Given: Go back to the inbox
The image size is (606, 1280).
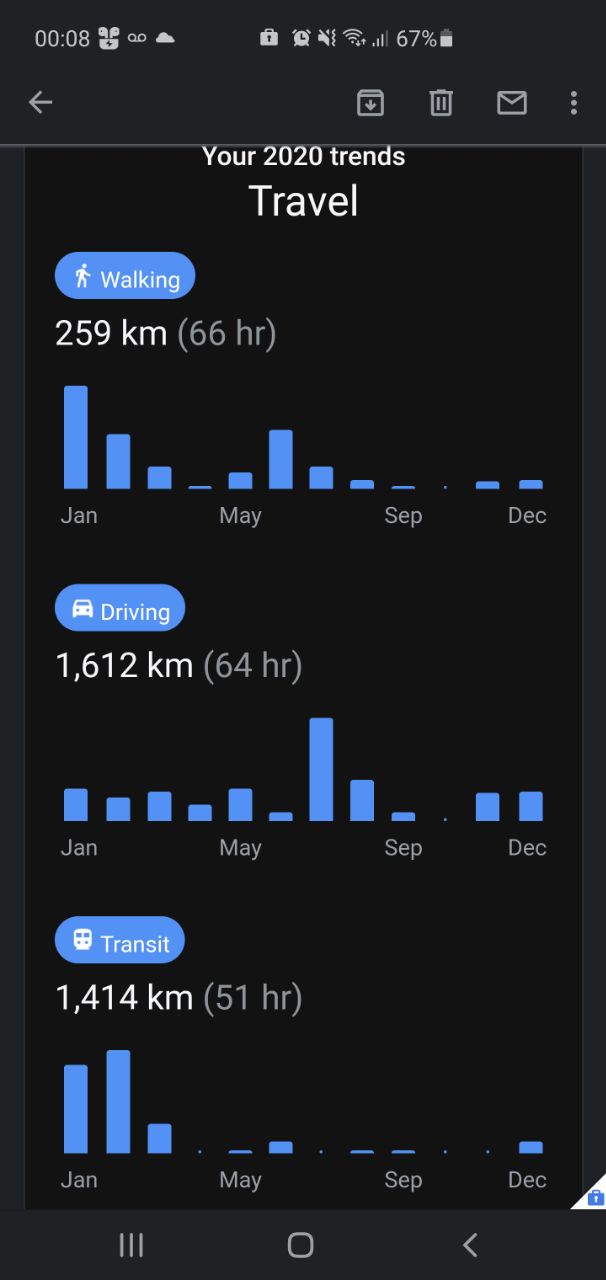Looking at the screenshot, I should 40,102.
